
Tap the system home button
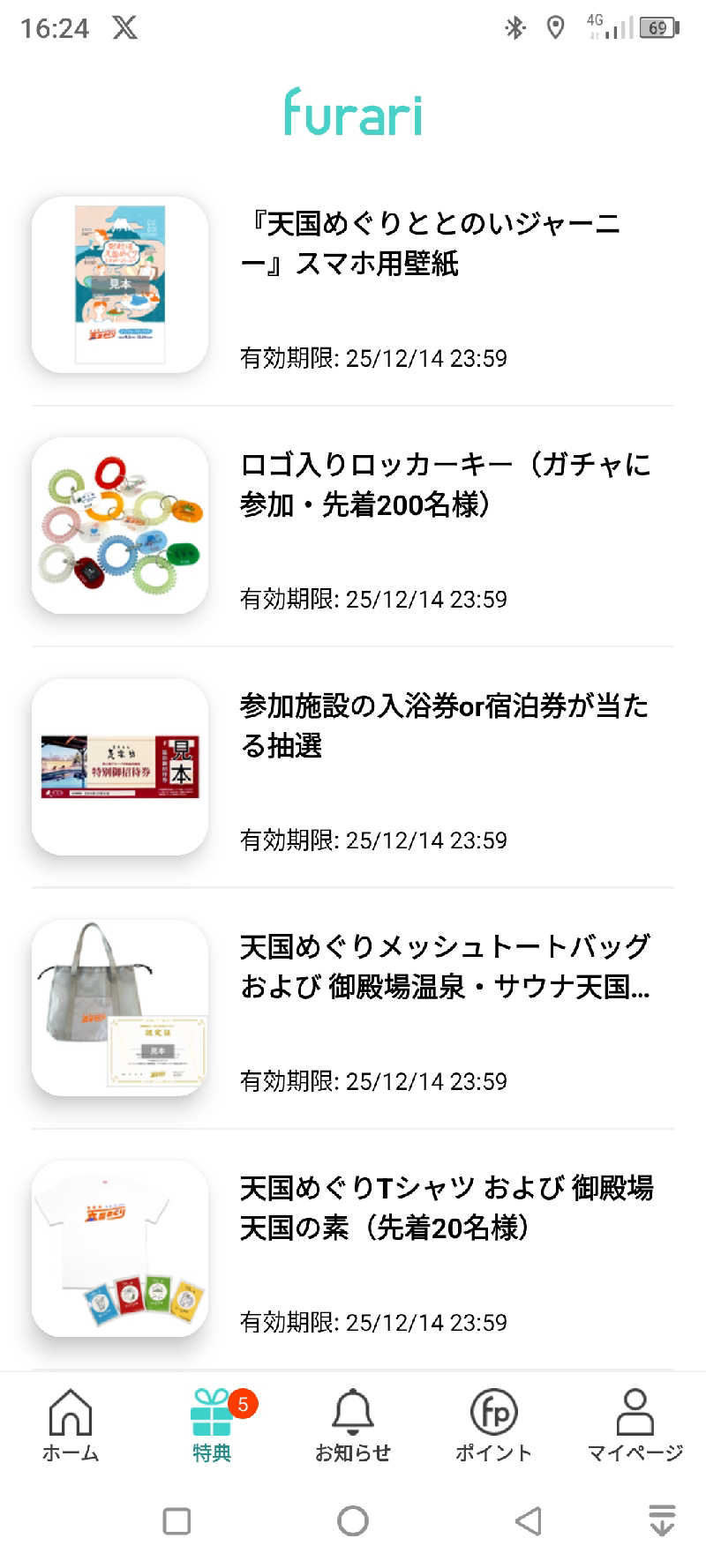[x=353, y=1520]
